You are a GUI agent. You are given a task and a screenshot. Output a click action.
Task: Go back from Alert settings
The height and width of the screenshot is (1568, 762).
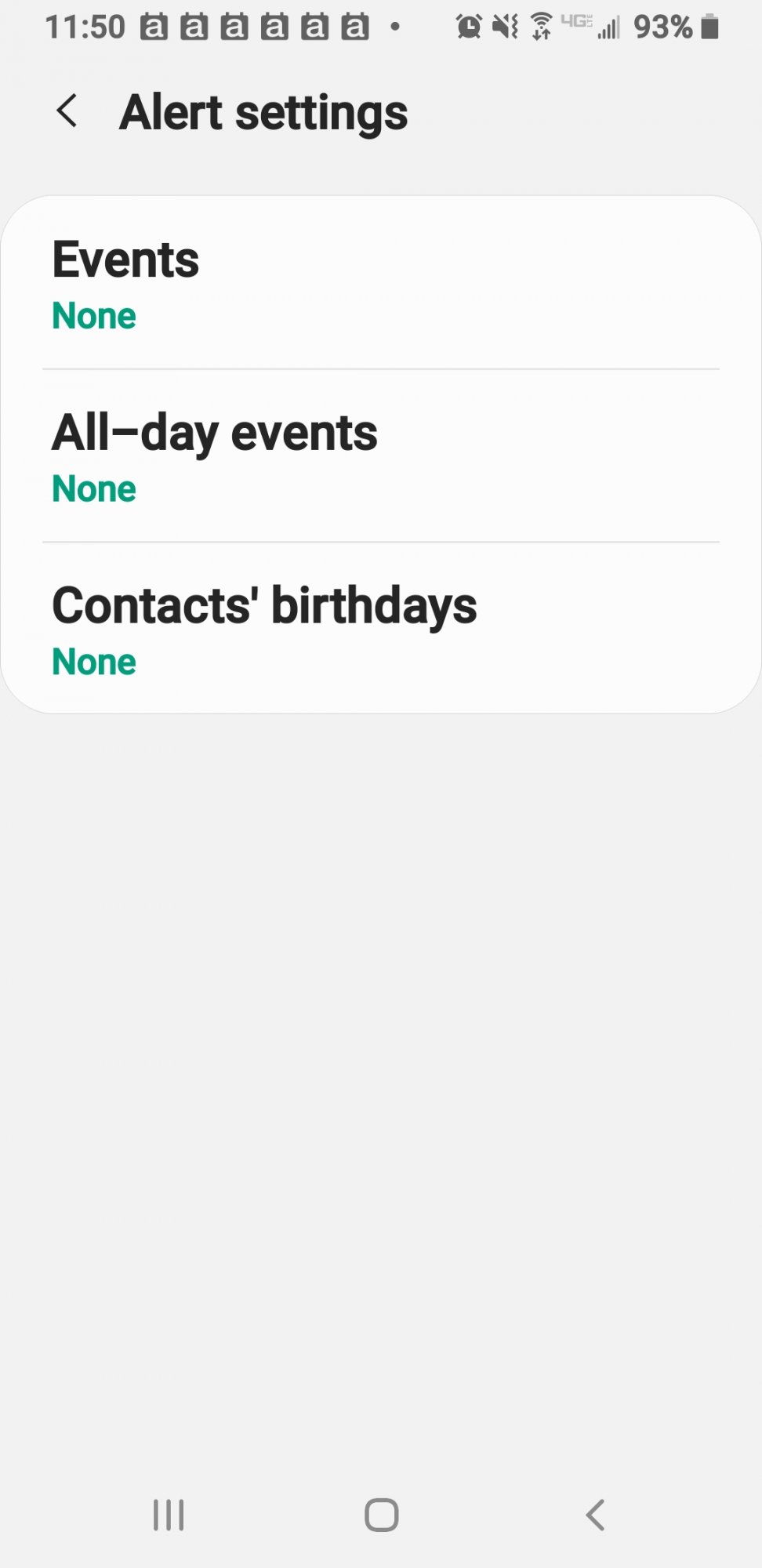click(x=67, y=111)
